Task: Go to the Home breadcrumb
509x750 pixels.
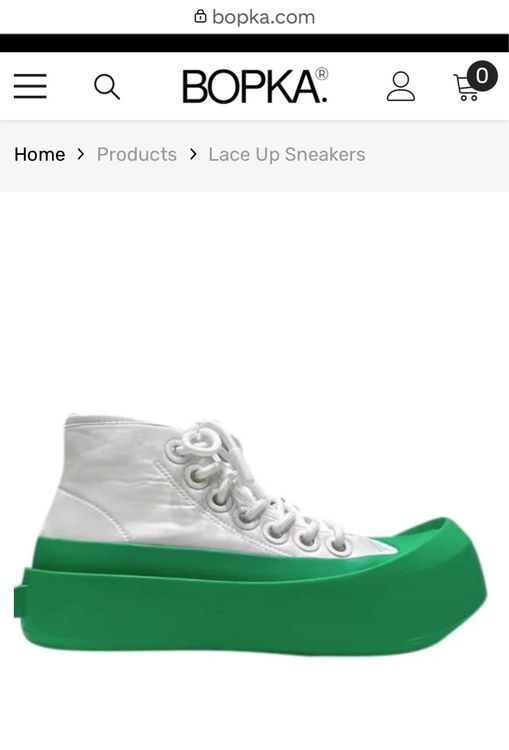Action: coord(40,154)
